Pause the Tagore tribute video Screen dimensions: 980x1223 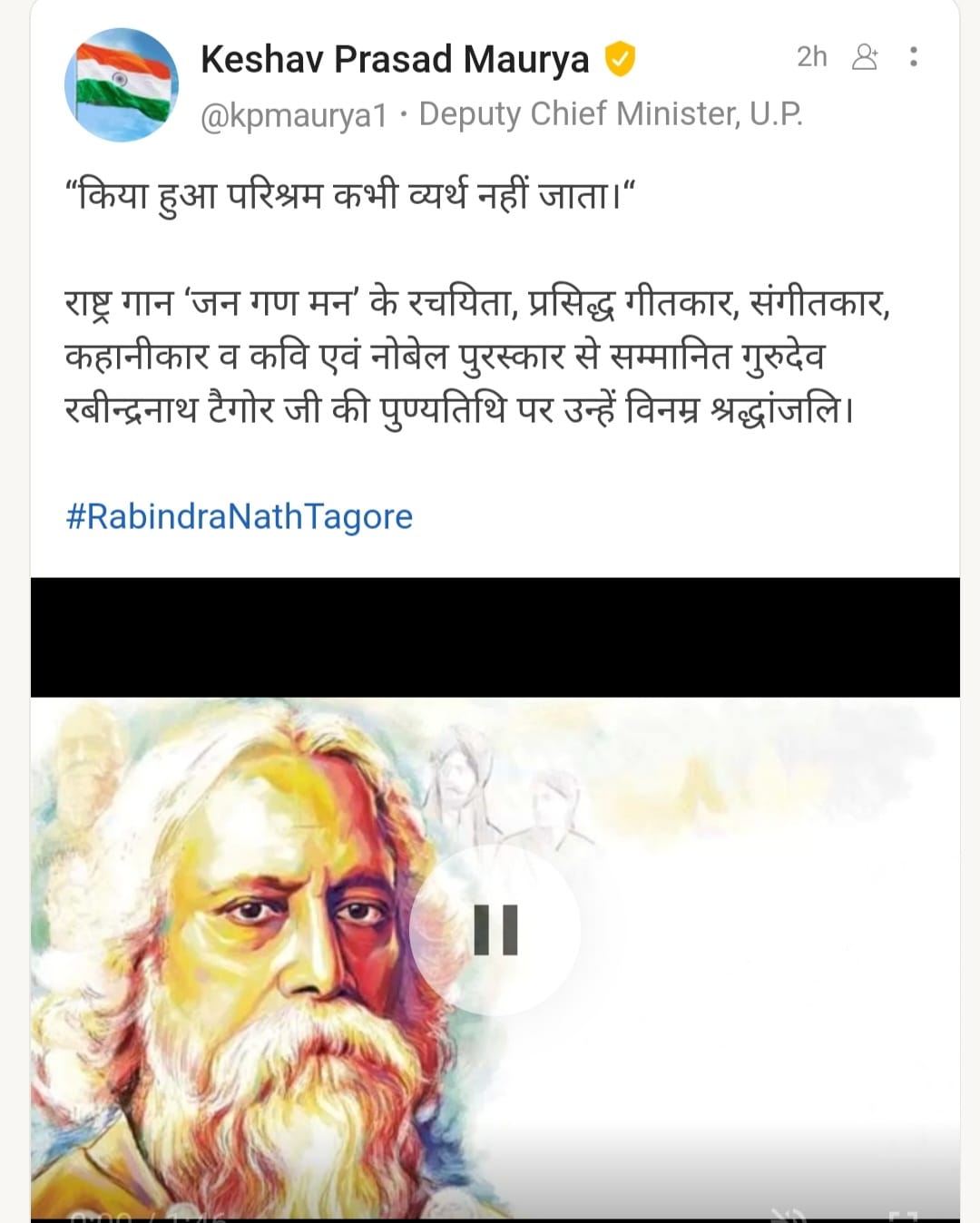[495, 930]
